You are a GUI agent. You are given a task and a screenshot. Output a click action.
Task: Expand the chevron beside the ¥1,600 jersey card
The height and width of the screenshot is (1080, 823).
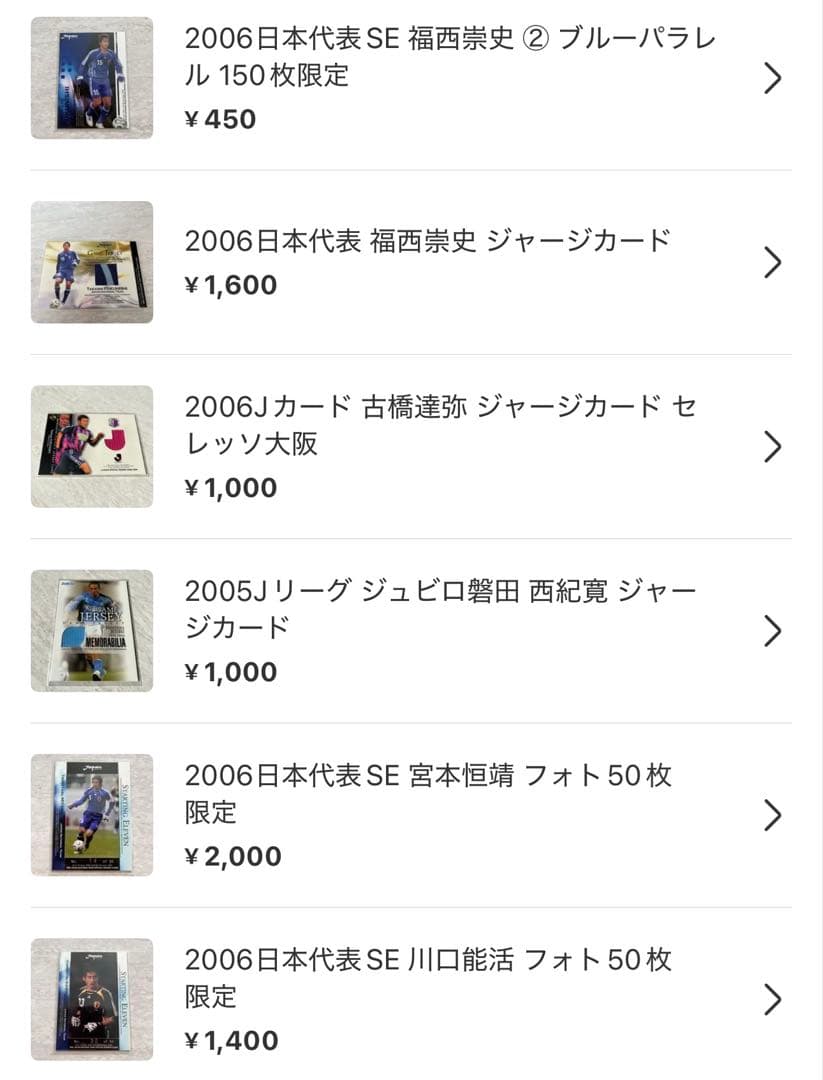[771, 262]
